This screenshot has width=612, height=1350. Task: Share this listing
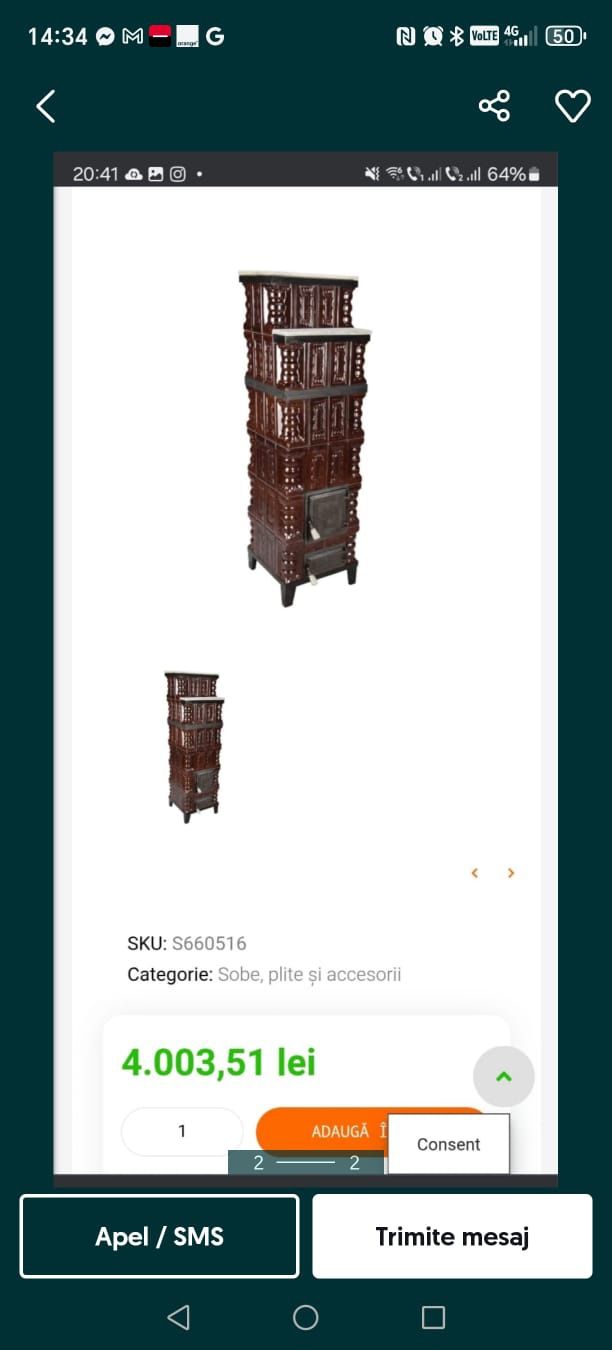coord(494,106)
